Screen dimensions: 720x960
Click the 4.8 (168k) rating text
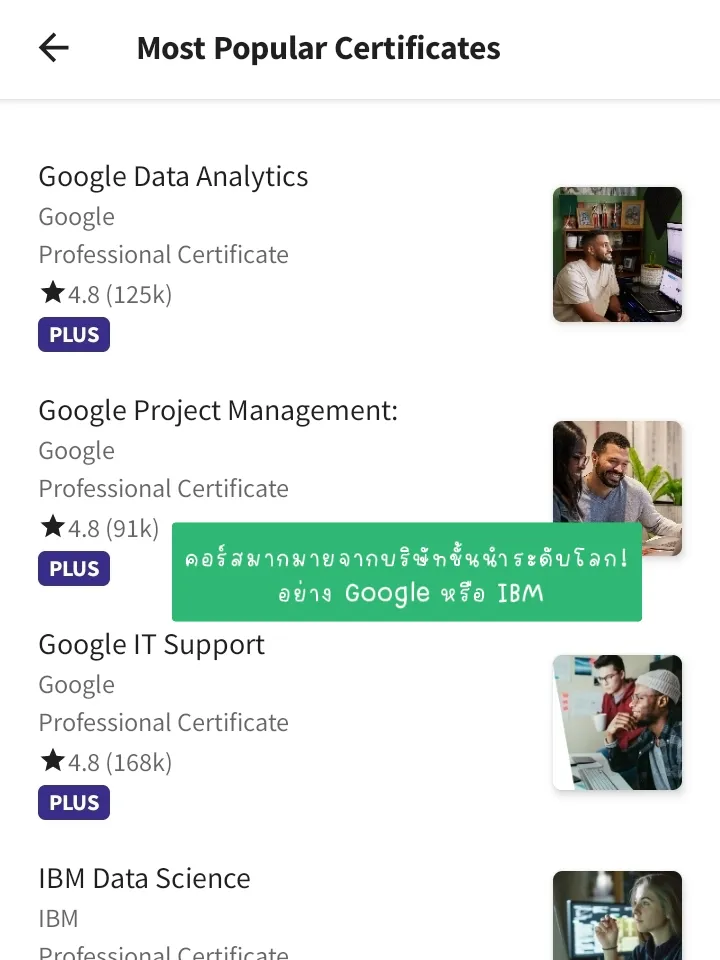pyautogui.click(x=120, y=762)
